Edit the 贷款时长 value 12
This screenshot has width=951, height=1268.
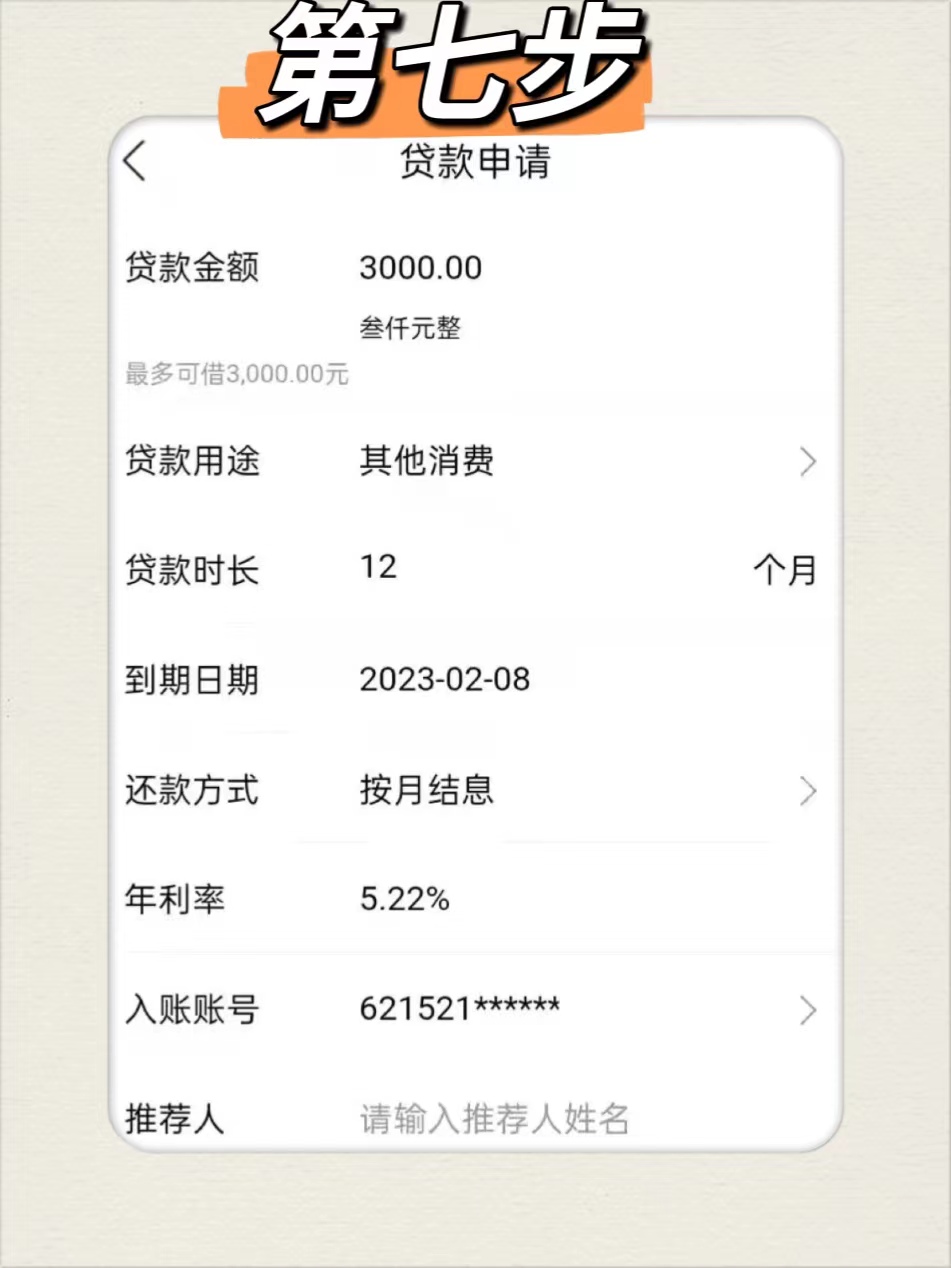click(380, 568)
